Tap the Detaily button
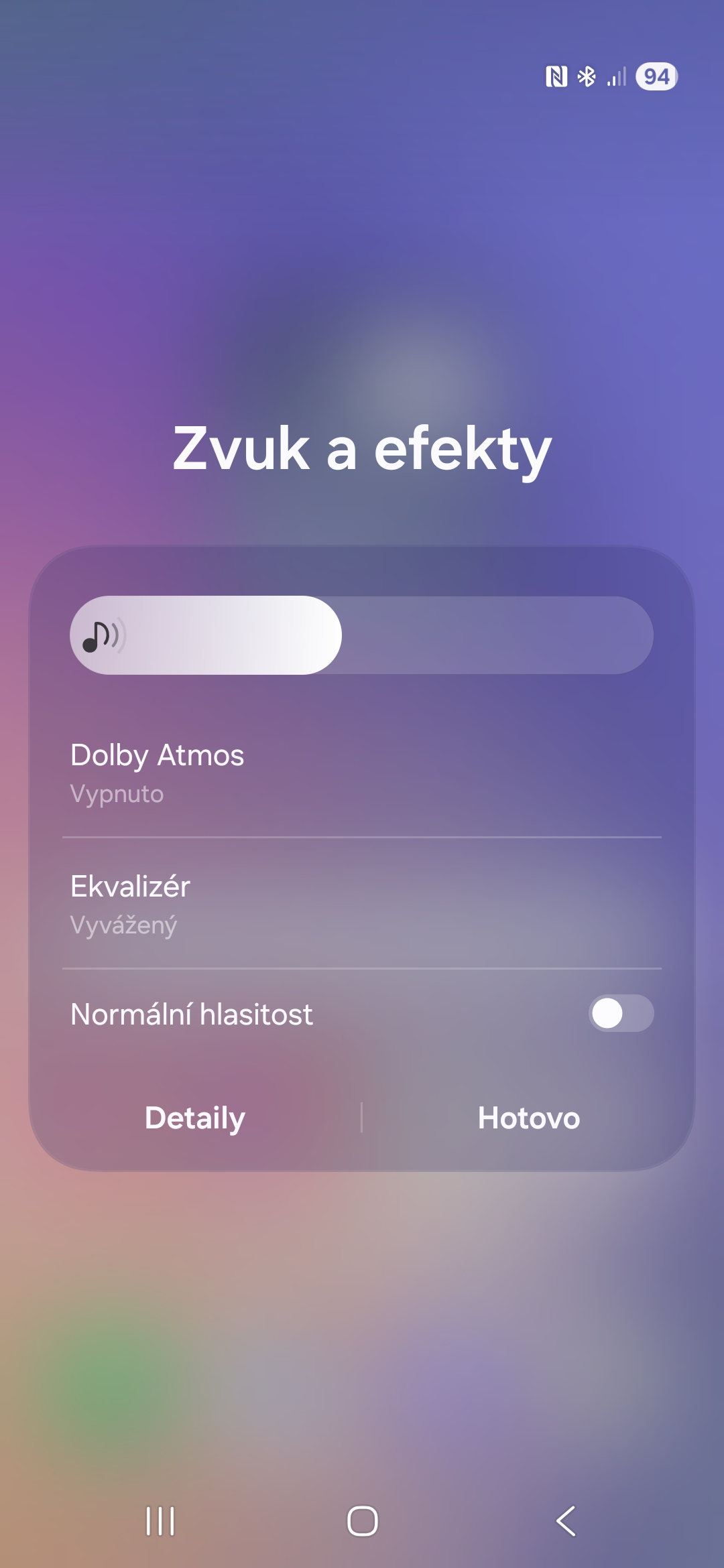This screenshot has width=724, height=1568. pos(195,1118)
